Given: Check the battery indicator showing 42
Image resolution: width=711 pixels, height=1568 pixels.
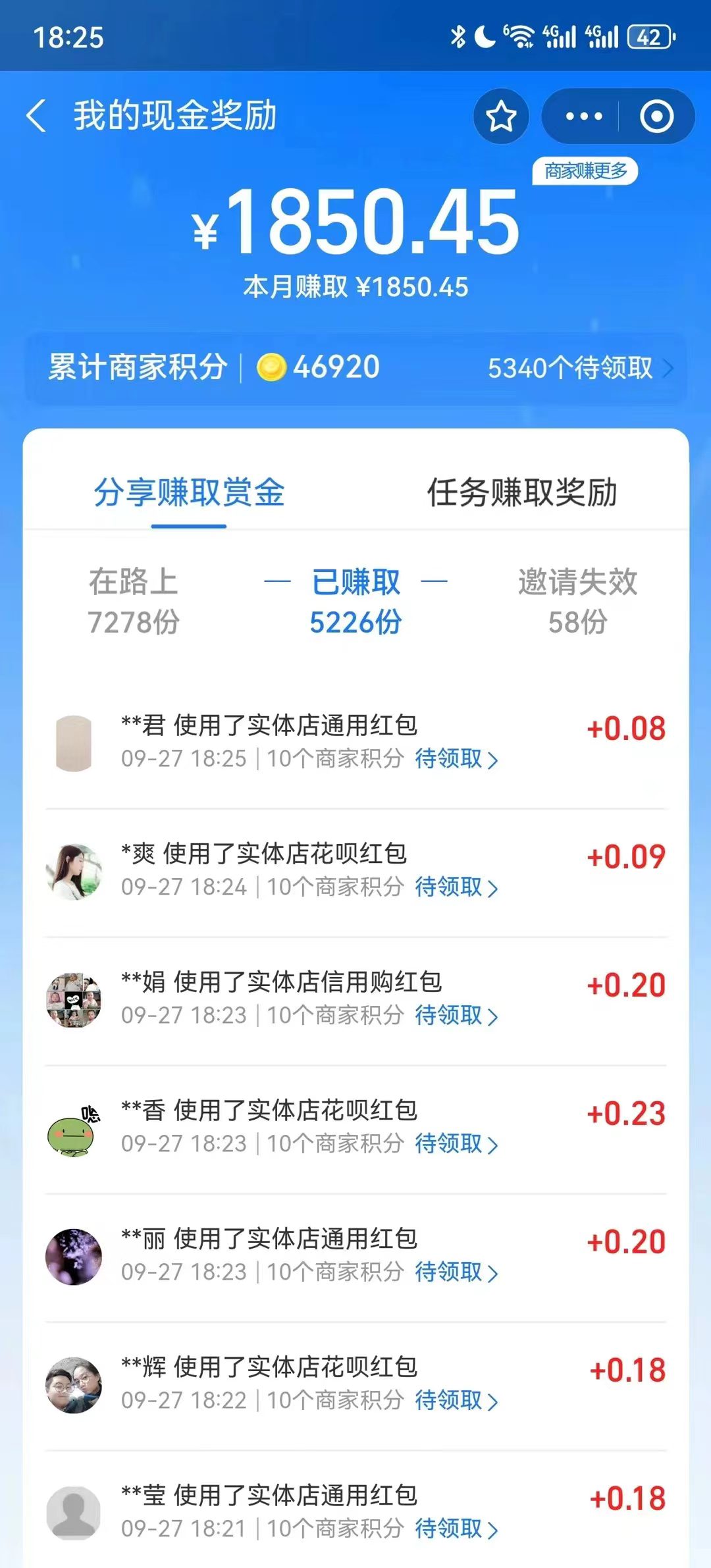Looking at the screenshot, I should pyautogui.click(x=648, y=36).
